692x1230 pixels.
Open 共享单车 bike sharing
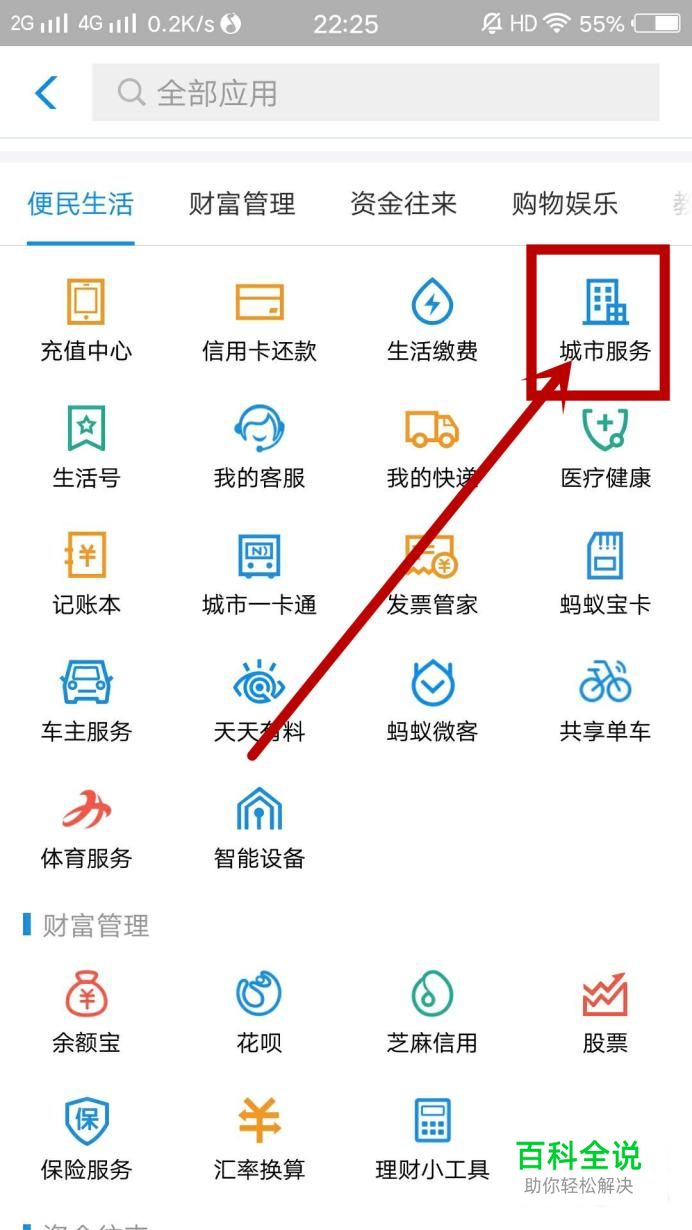pos(605,700)
